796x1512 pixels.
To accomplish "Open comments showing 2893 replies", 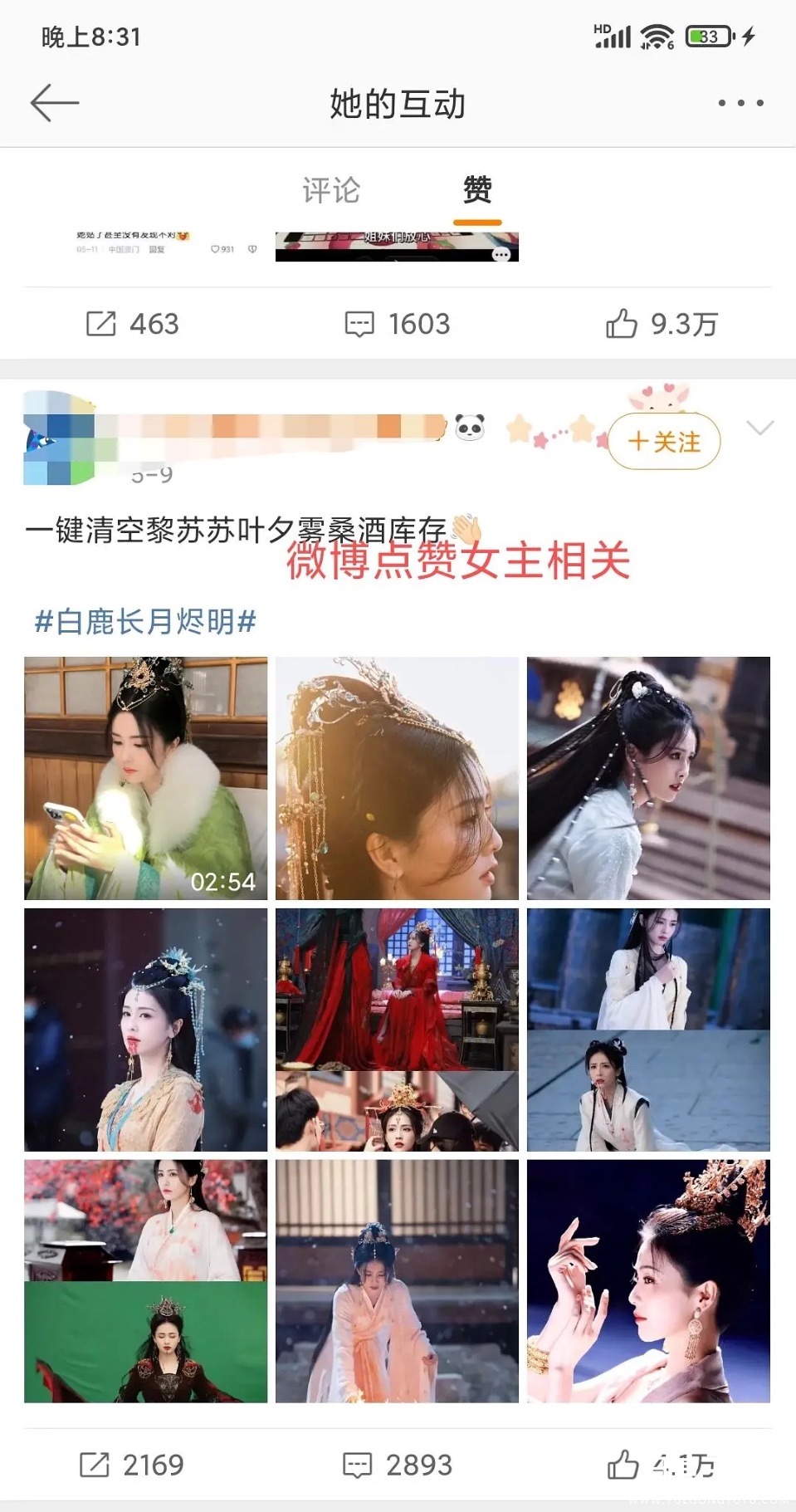I will [398, 1465].
